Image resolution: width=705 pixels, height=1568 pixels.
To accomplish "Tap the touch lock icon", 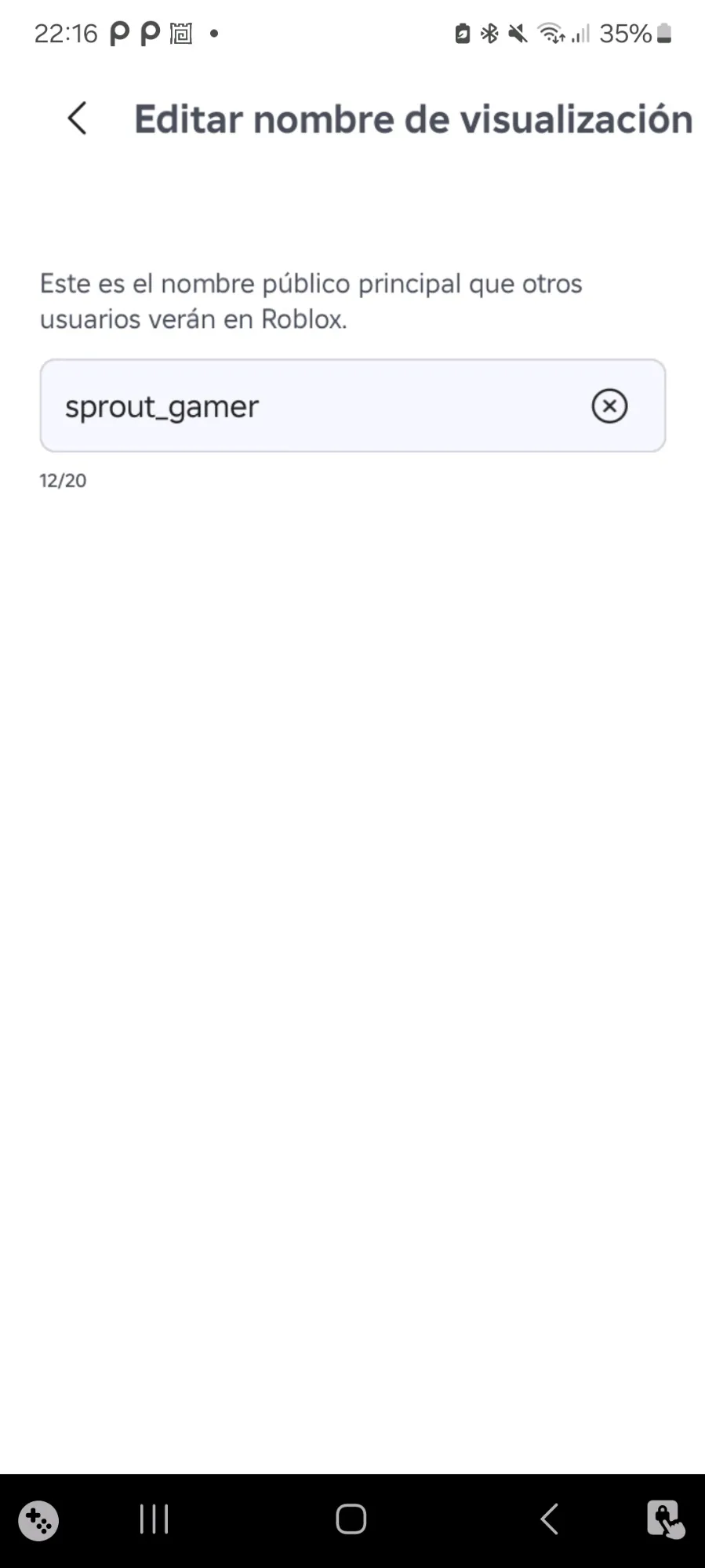I will (665, 1519).
